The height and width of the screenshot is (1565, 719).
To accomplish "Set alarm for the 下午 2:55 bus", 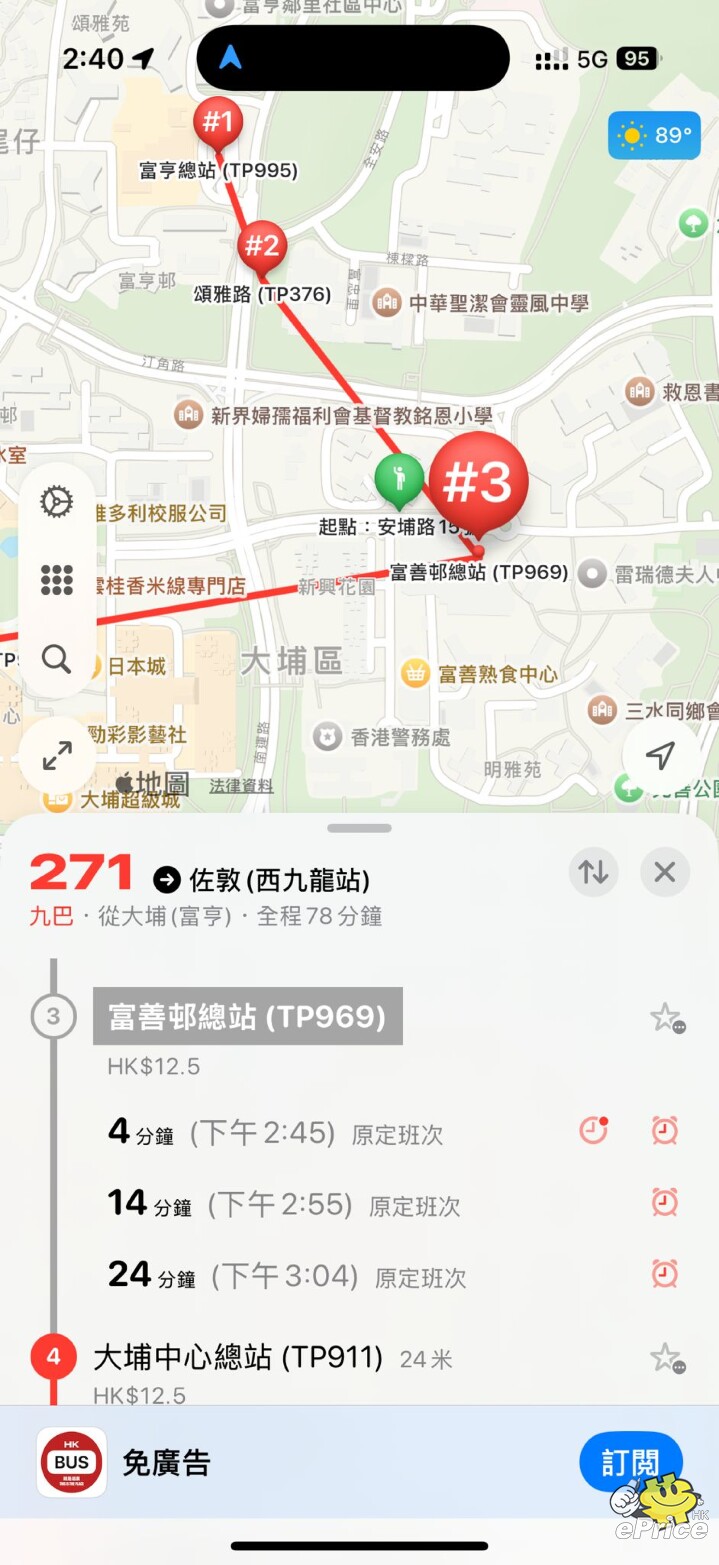I will (665, 1203).
